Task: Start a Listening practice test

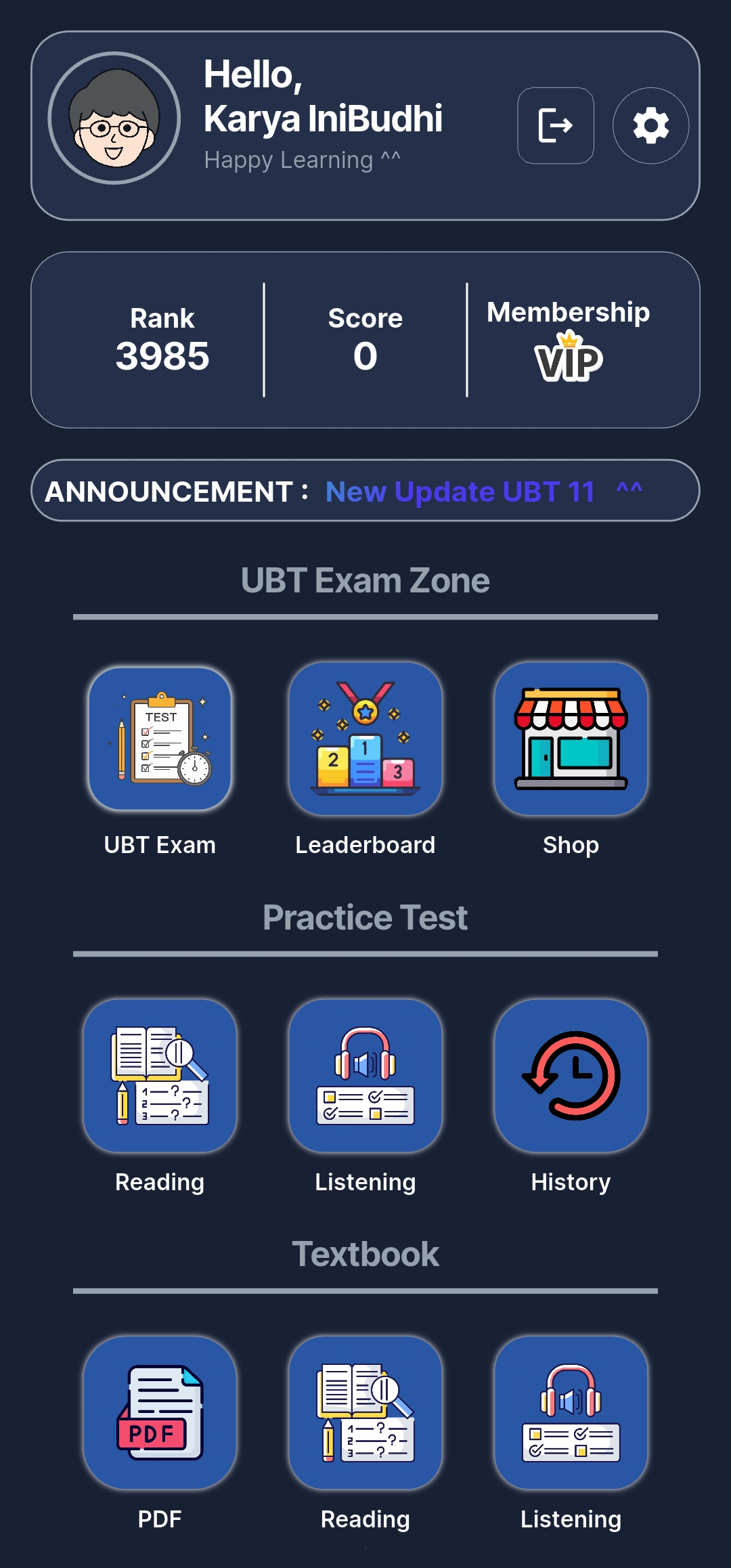Action: tap(365, 1076)
